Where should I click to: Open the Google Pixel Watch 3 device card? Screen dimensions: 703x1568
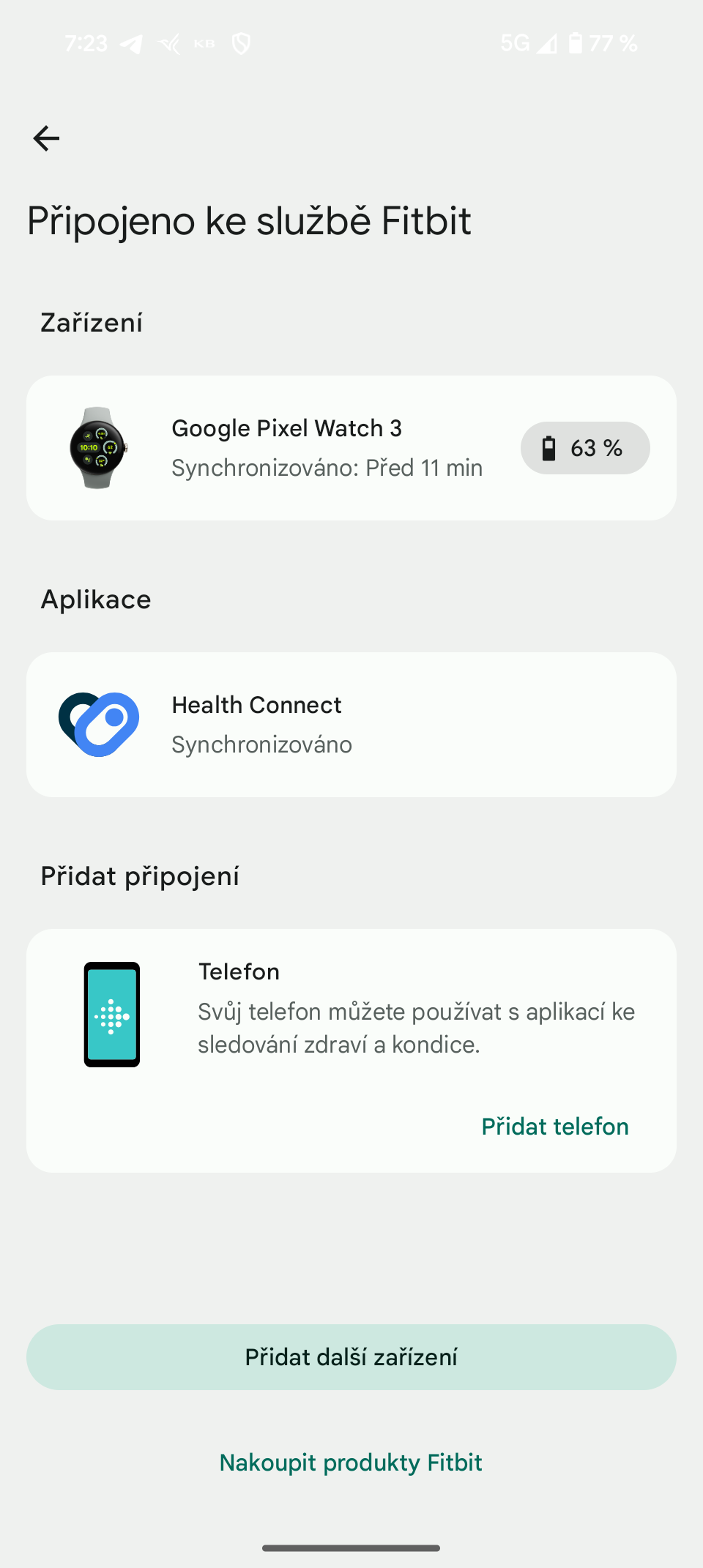click(x=351, y=447)
